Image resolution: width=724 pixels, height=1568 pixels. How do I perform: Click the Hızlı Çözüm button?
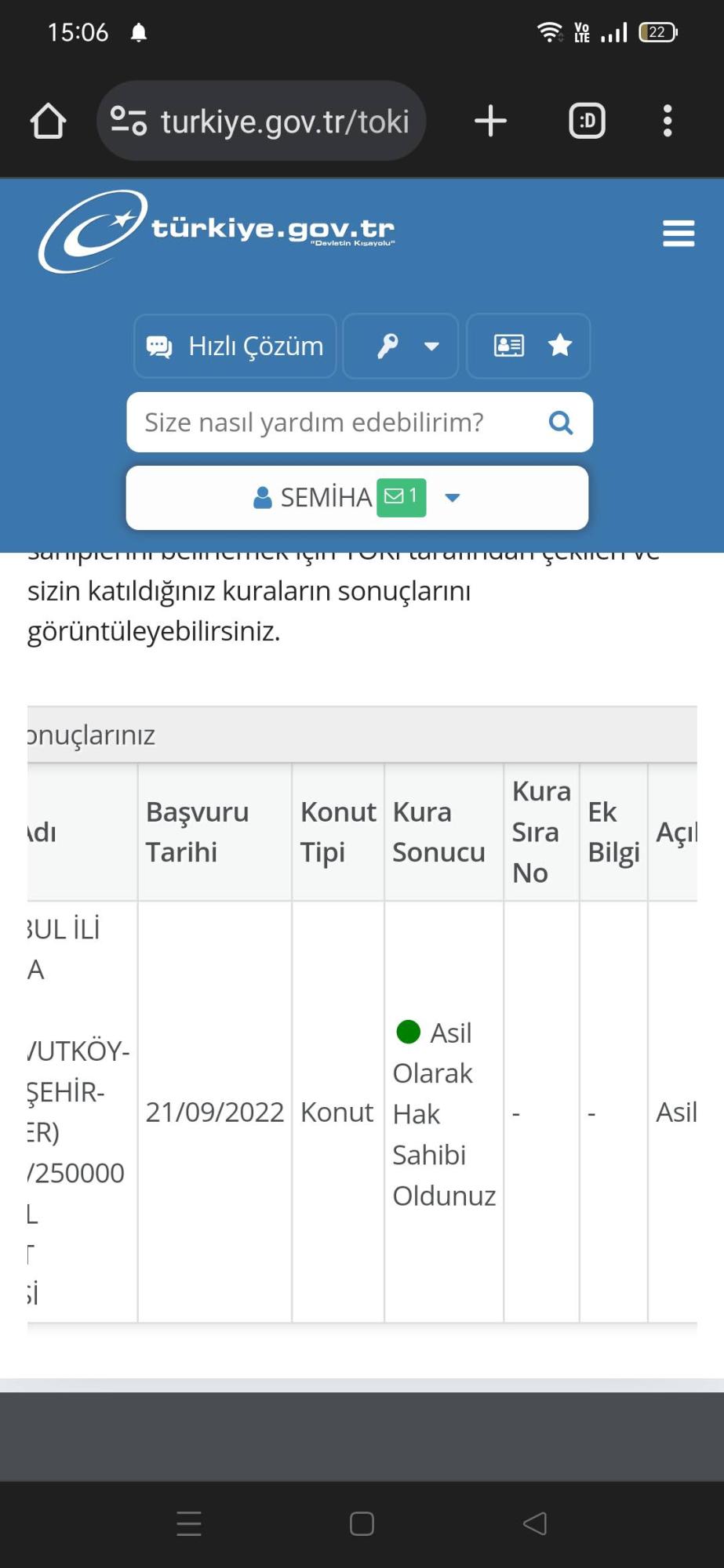tap(234, 346)
